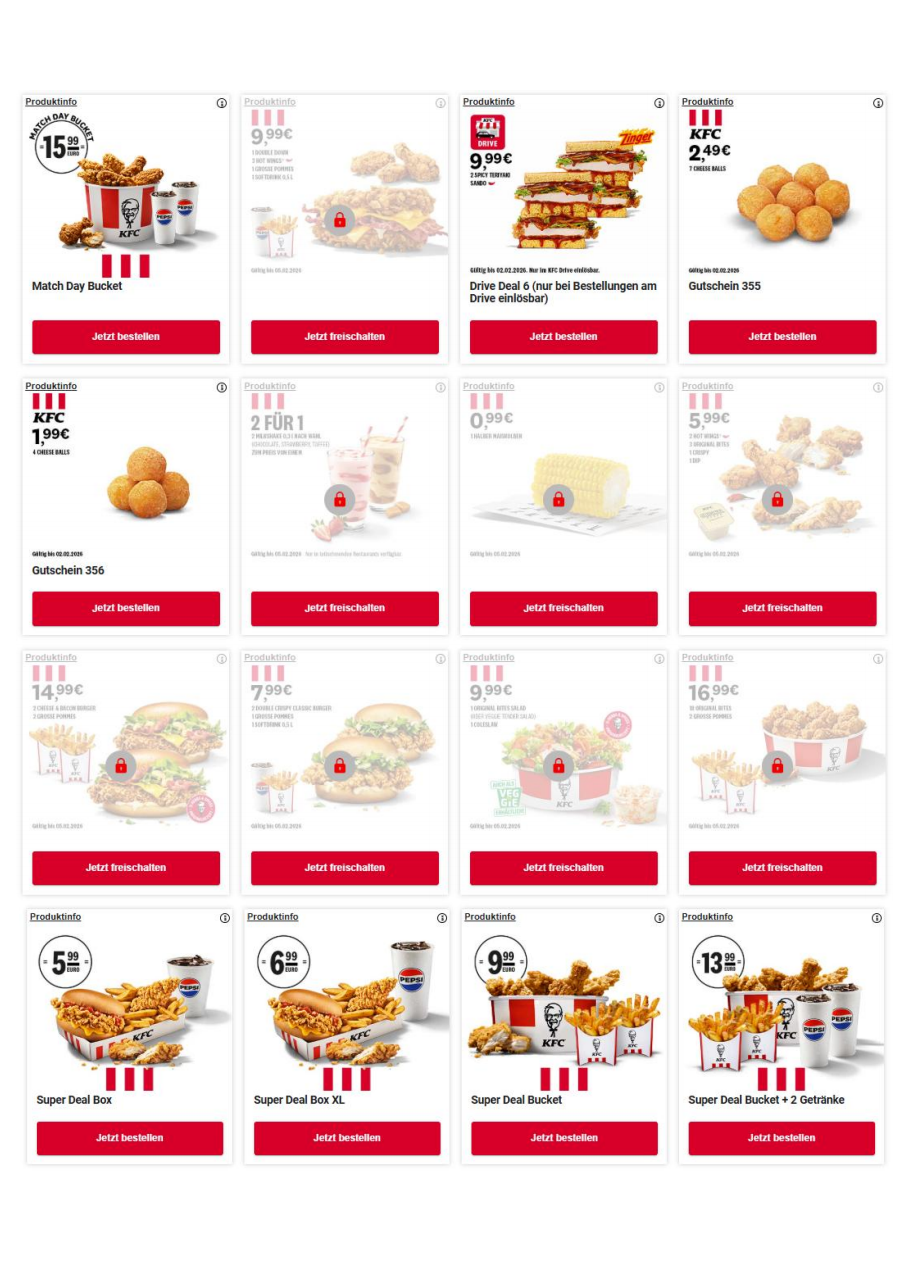Order Drive Deal 6 coupon
The image size is (908, 1287).
563,337
